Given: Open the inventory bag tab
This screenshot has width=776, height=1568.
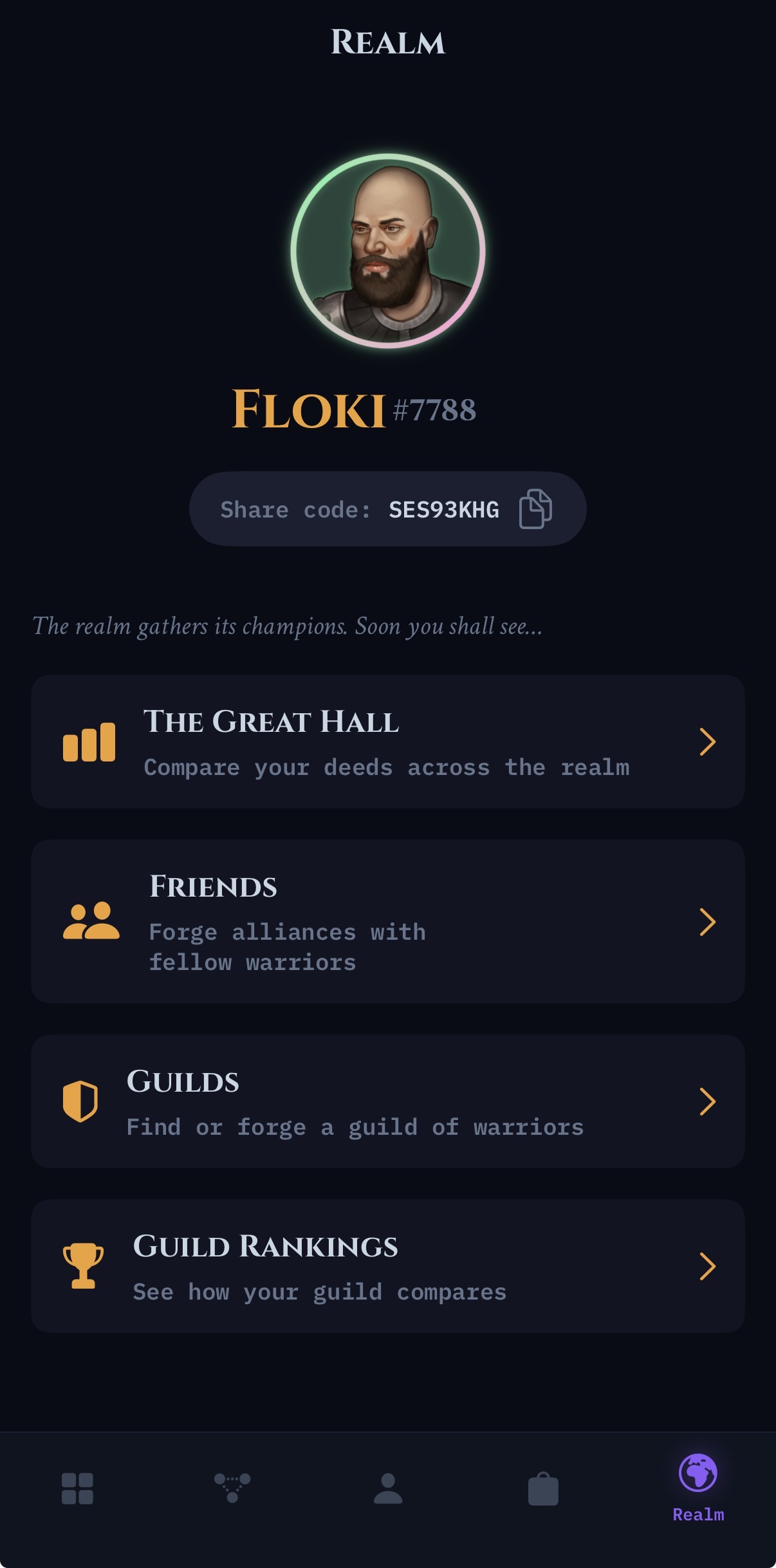Looking at the screenshot, I should [x=543, y=1488].
